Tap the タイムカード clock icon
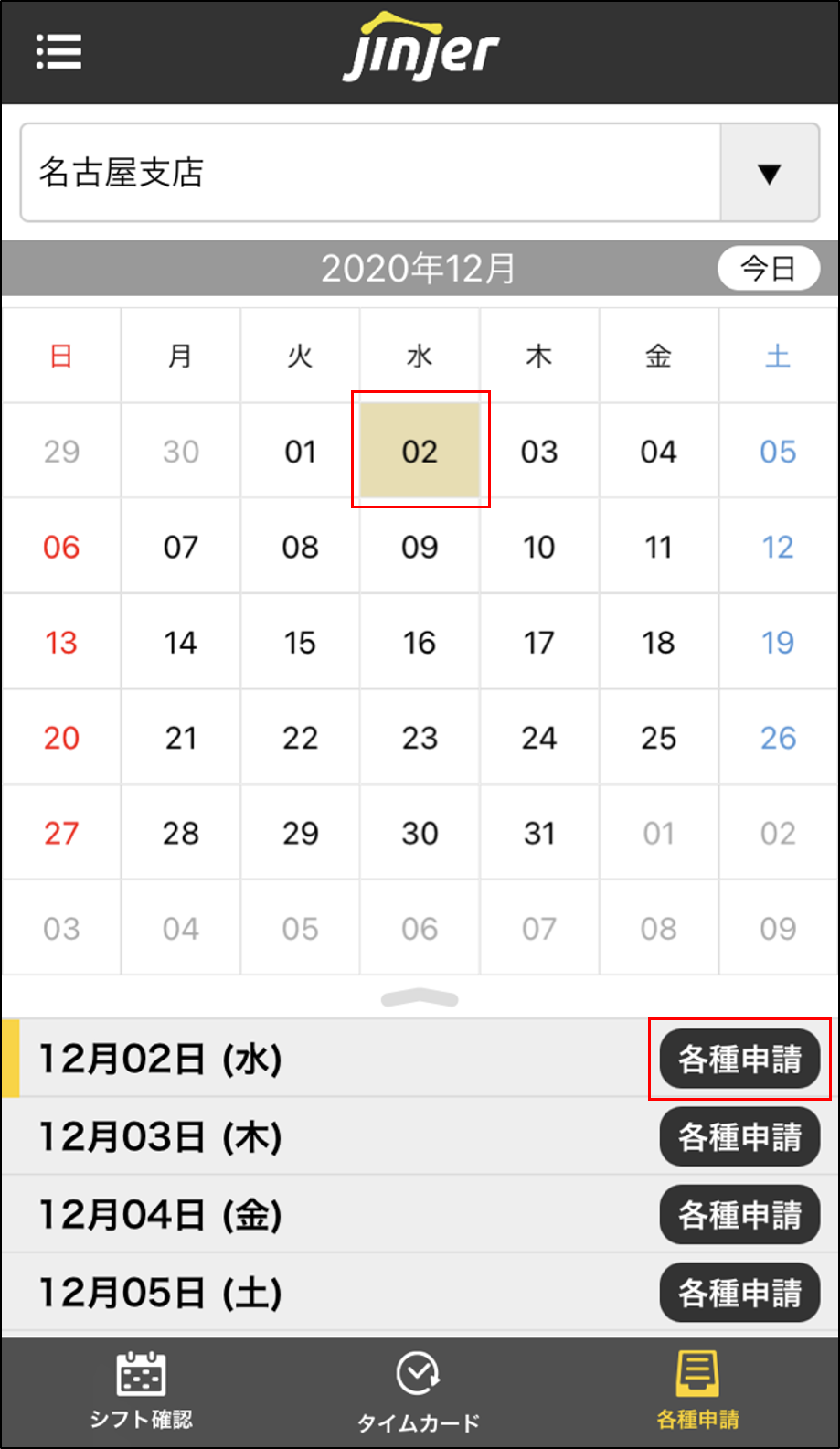The height and width of the screenshot is (1449, 840). click(x=419, y=1371)
